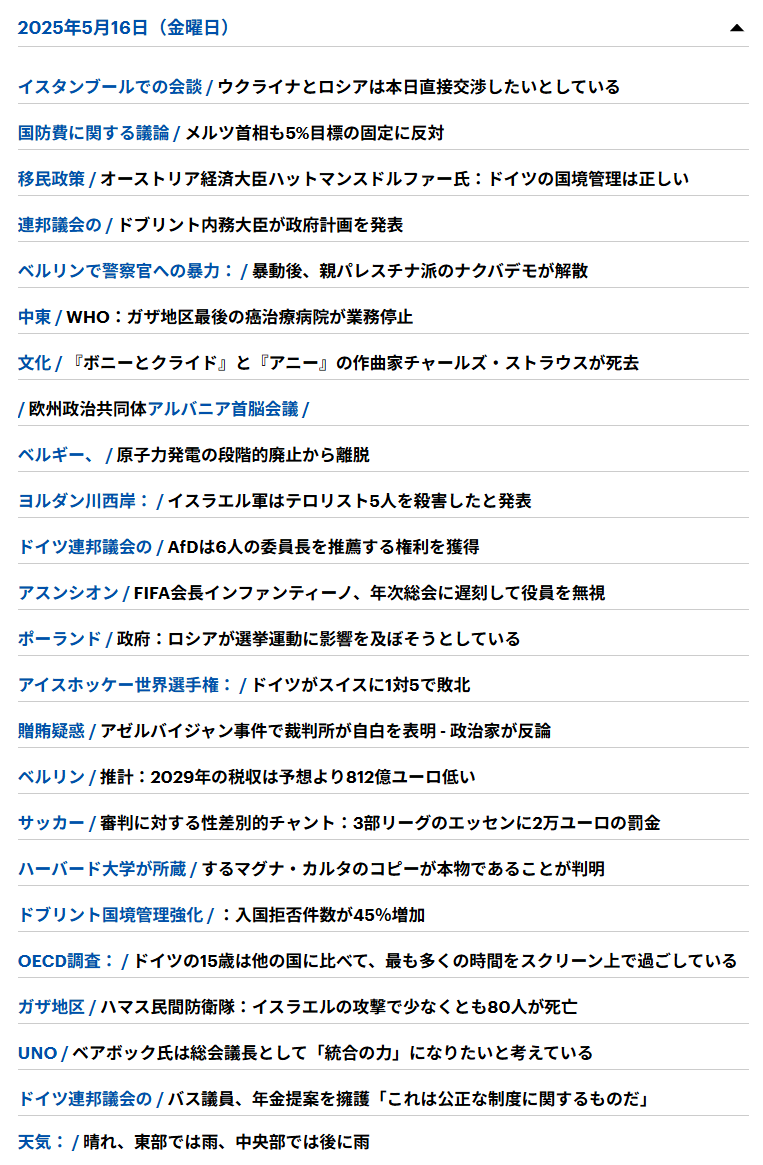
Task: Open the 贈賄疑惑 Azerbaijan case article
Action: click(x=285, y=732)
